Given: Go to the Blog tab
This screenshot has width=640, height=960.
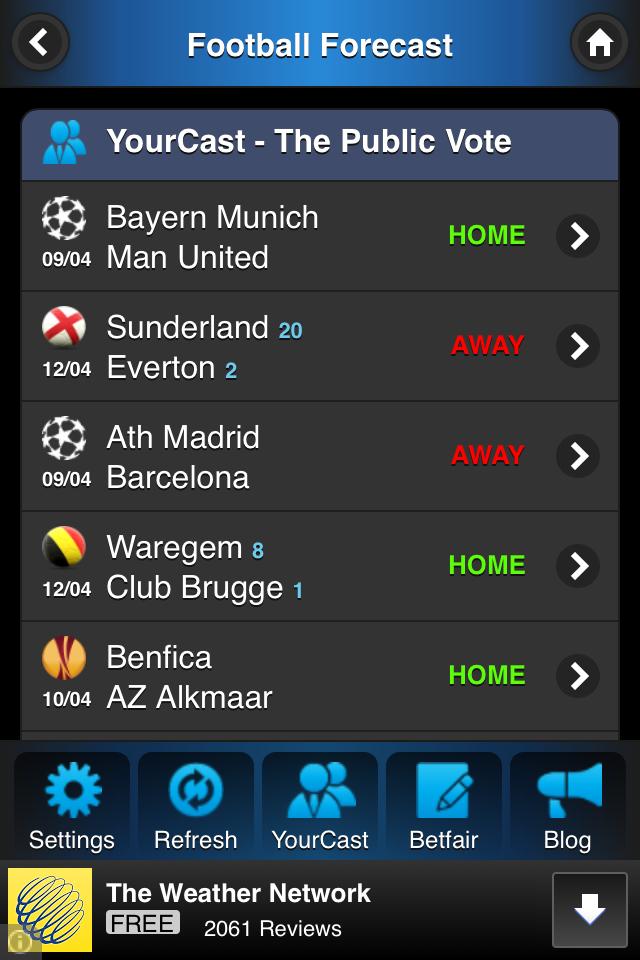Looking at the screenshot, I should [x=567, y=805].
